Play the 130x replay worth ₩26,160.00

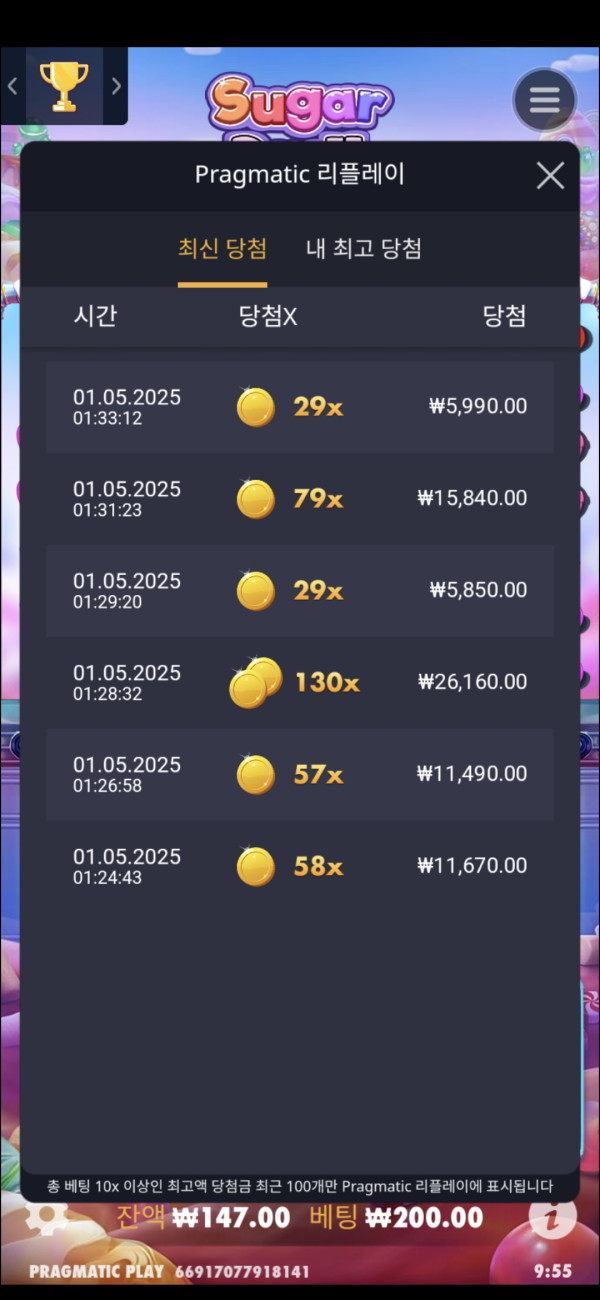300,683
